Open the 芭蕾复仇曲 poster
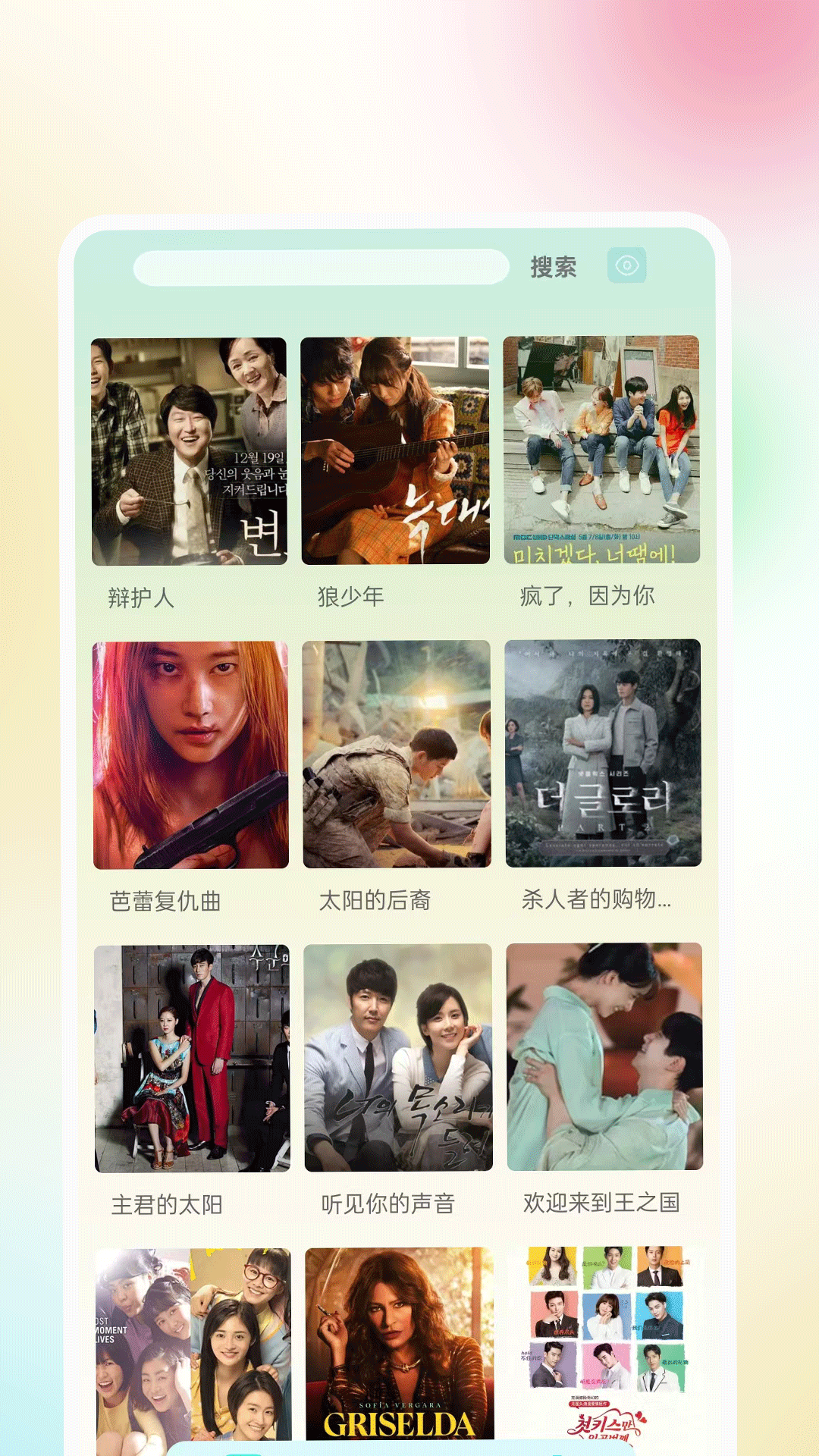Viewport: 819px width, 1456px height. coord(192,755)
